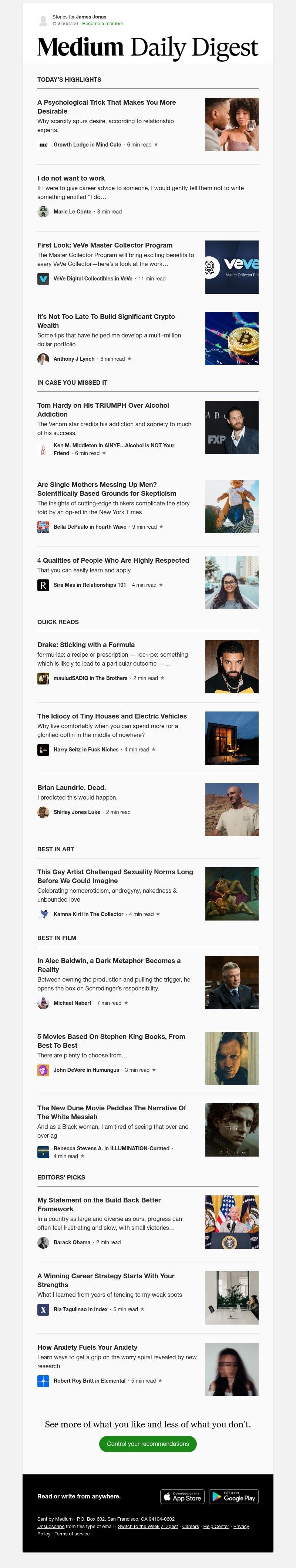This screenshot has width=296, height=1568.
Task: Open the App Store download badge
Action: (x=183, y=1497)
